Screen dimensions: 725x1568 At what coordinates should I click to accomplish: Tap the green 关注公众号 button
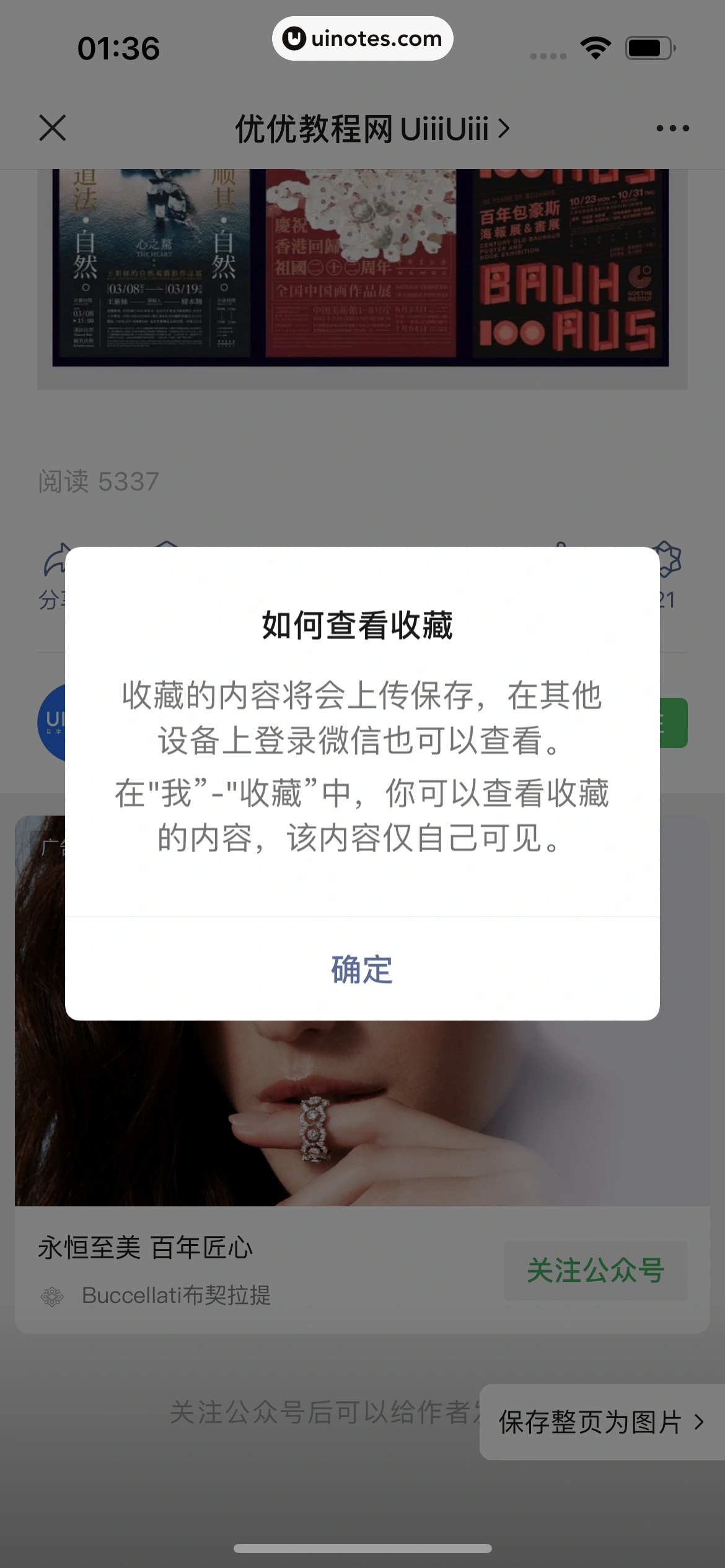(x=595, y=1268)
